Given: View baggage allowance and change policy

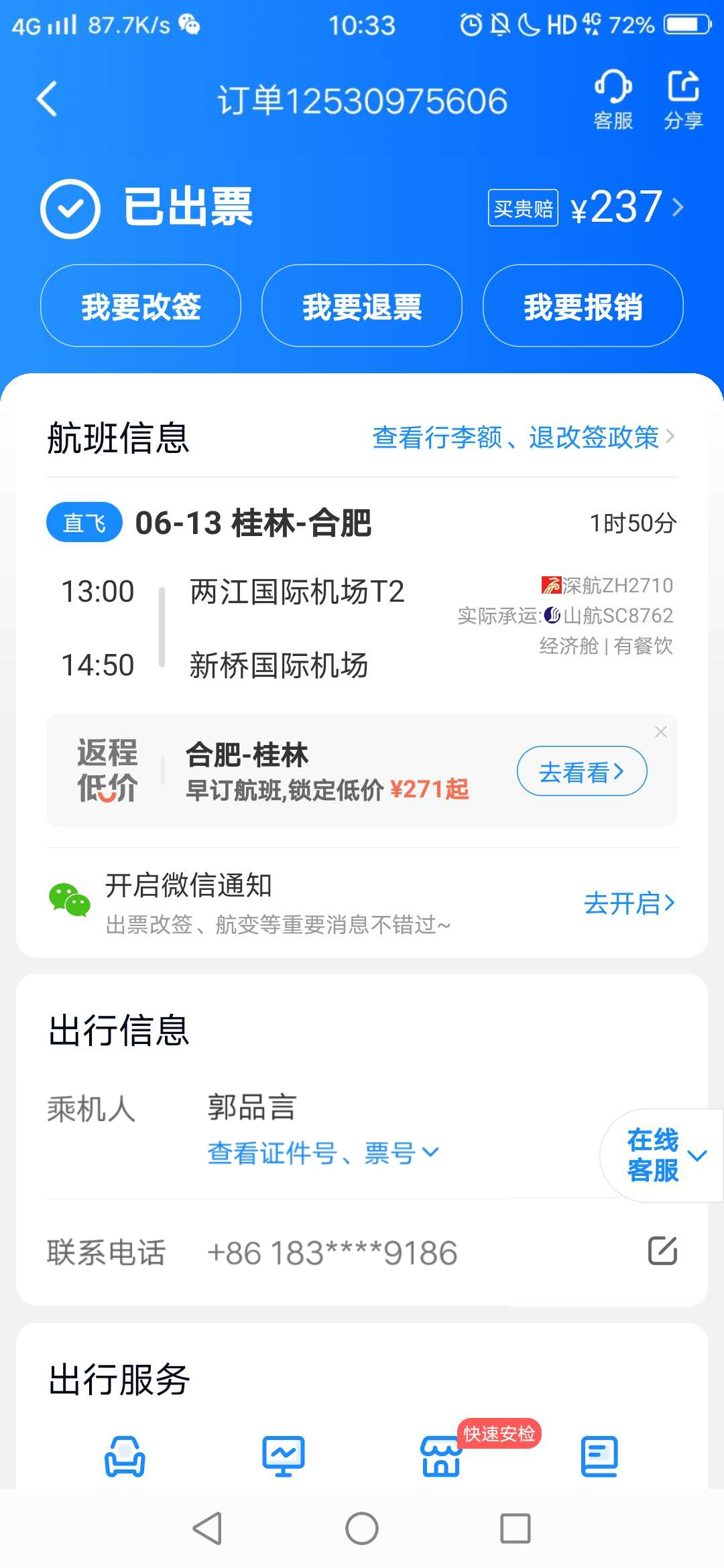Looking at the screenshot, I should coord(523,438).
